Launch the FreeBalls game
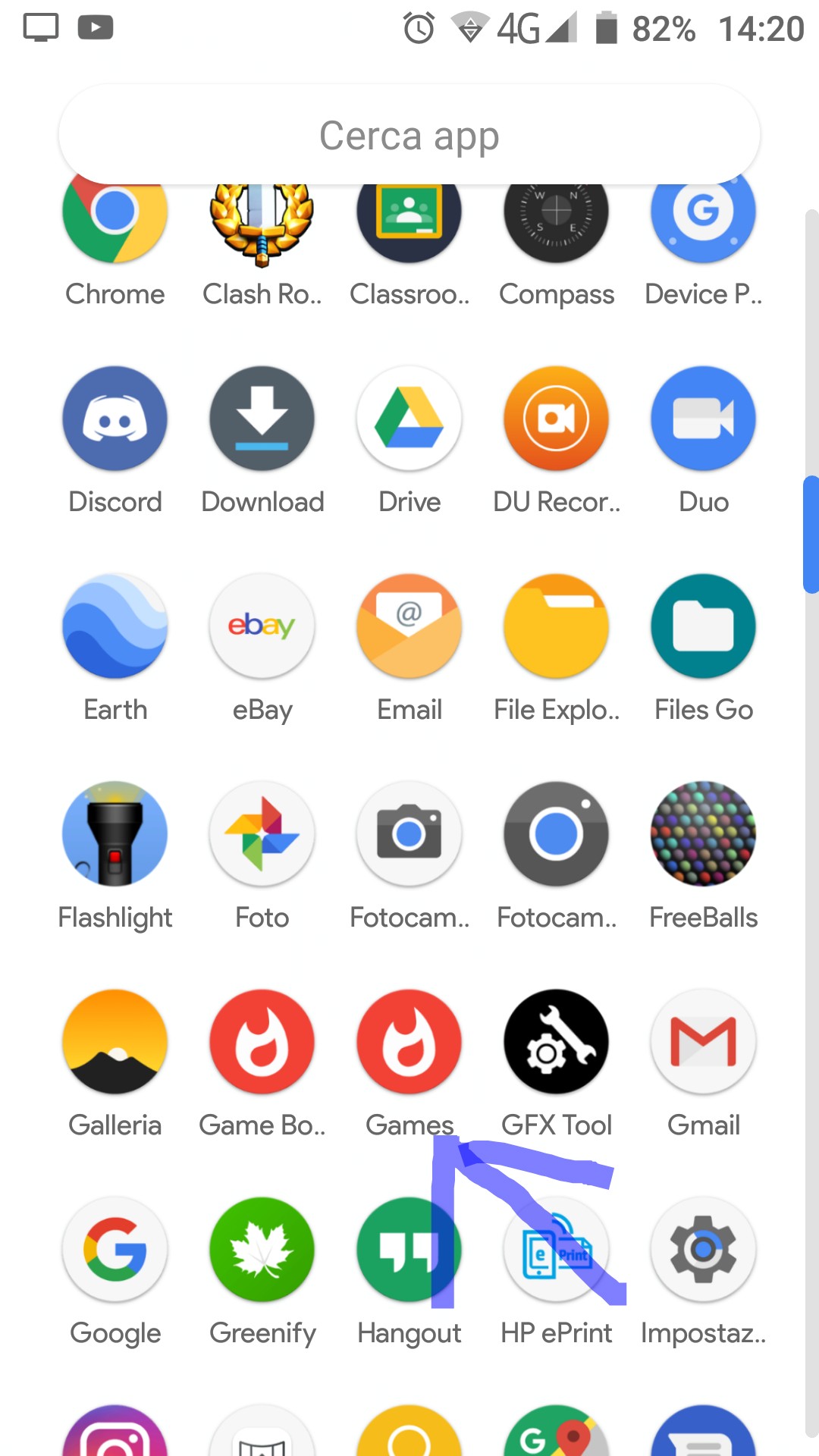The height and width of the screenshot is (1456, 819). point(704,835)
